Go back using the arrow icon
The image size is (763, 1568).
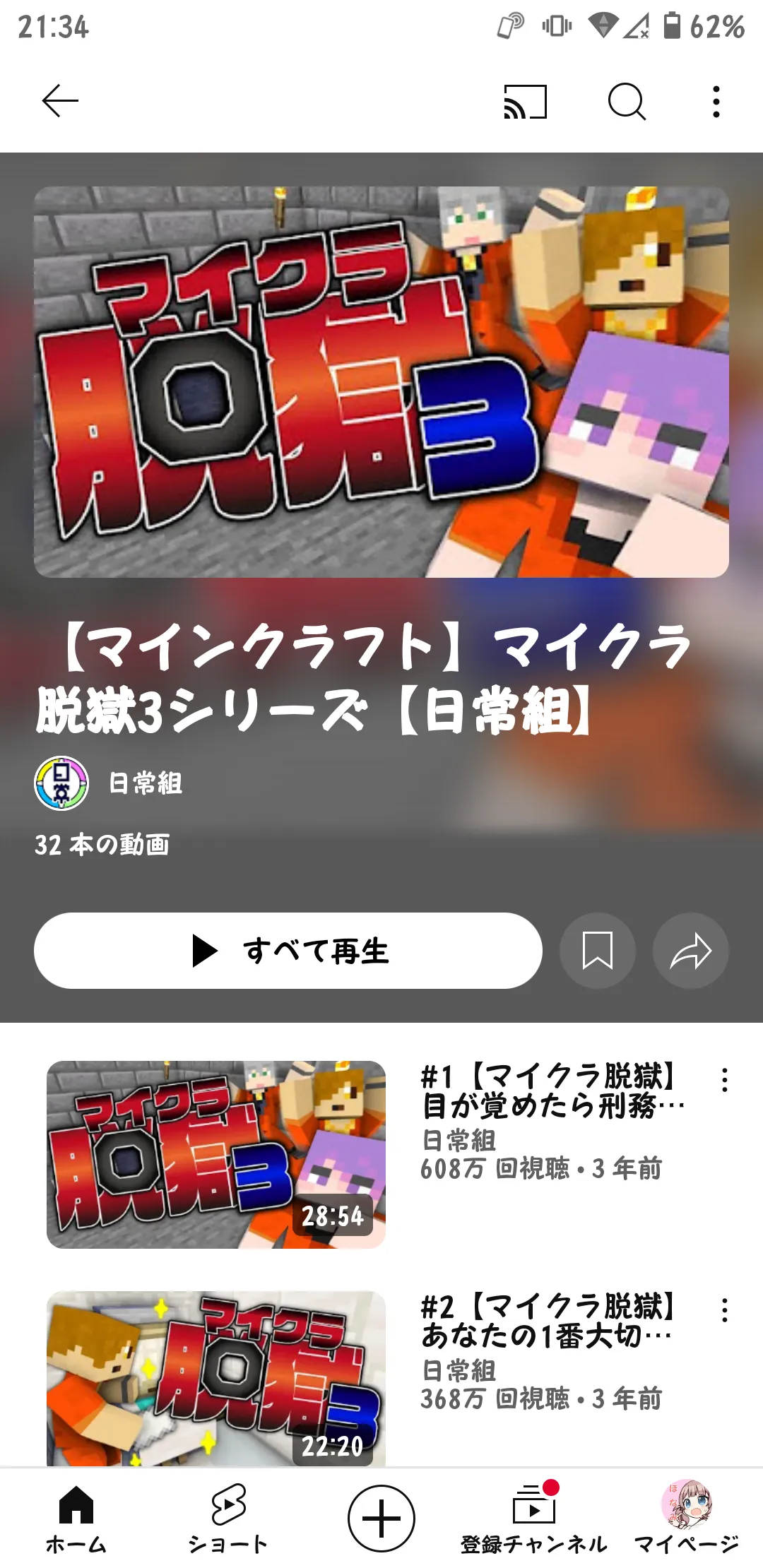60,101
